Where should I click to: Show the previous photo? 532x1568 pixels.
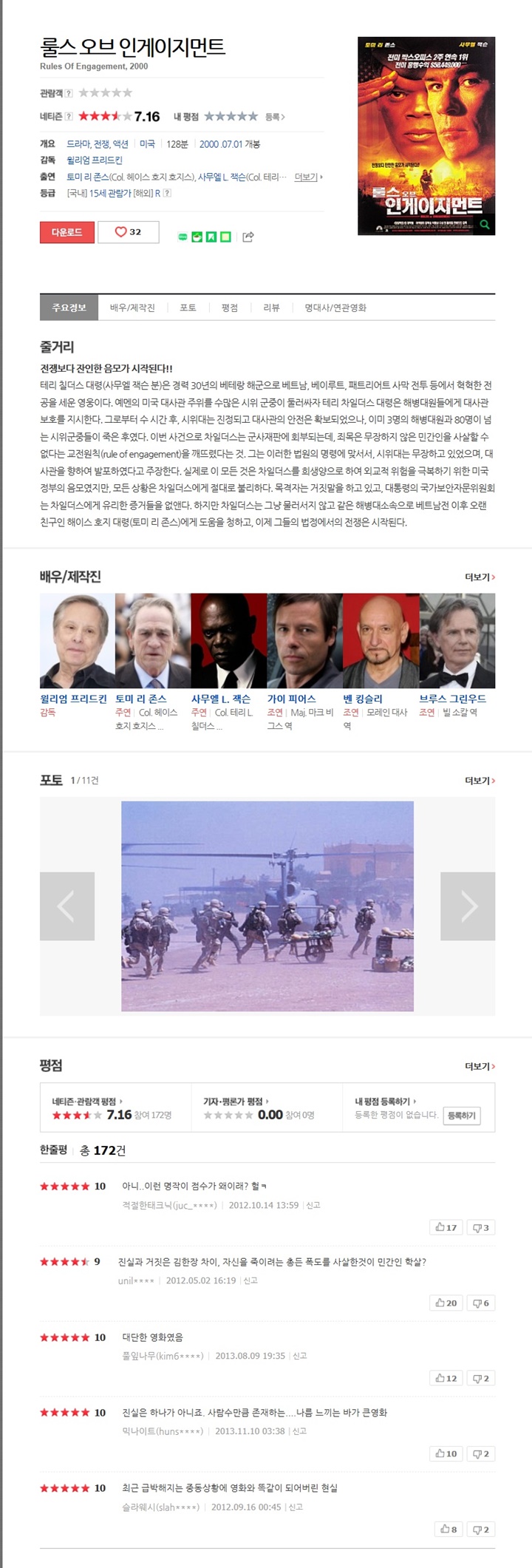pos(66,906)
